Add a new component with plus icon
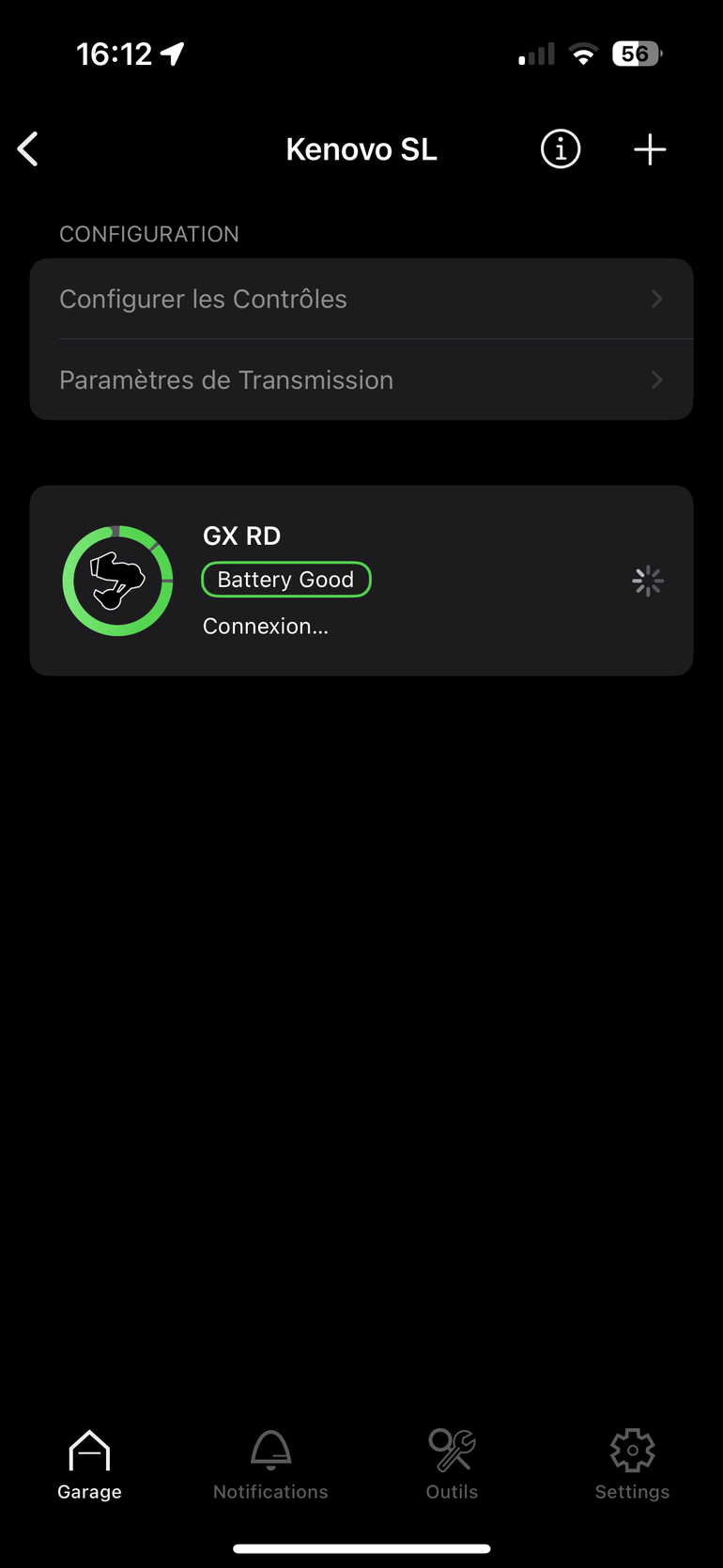Screen dimensions: 723x1568 650,149
